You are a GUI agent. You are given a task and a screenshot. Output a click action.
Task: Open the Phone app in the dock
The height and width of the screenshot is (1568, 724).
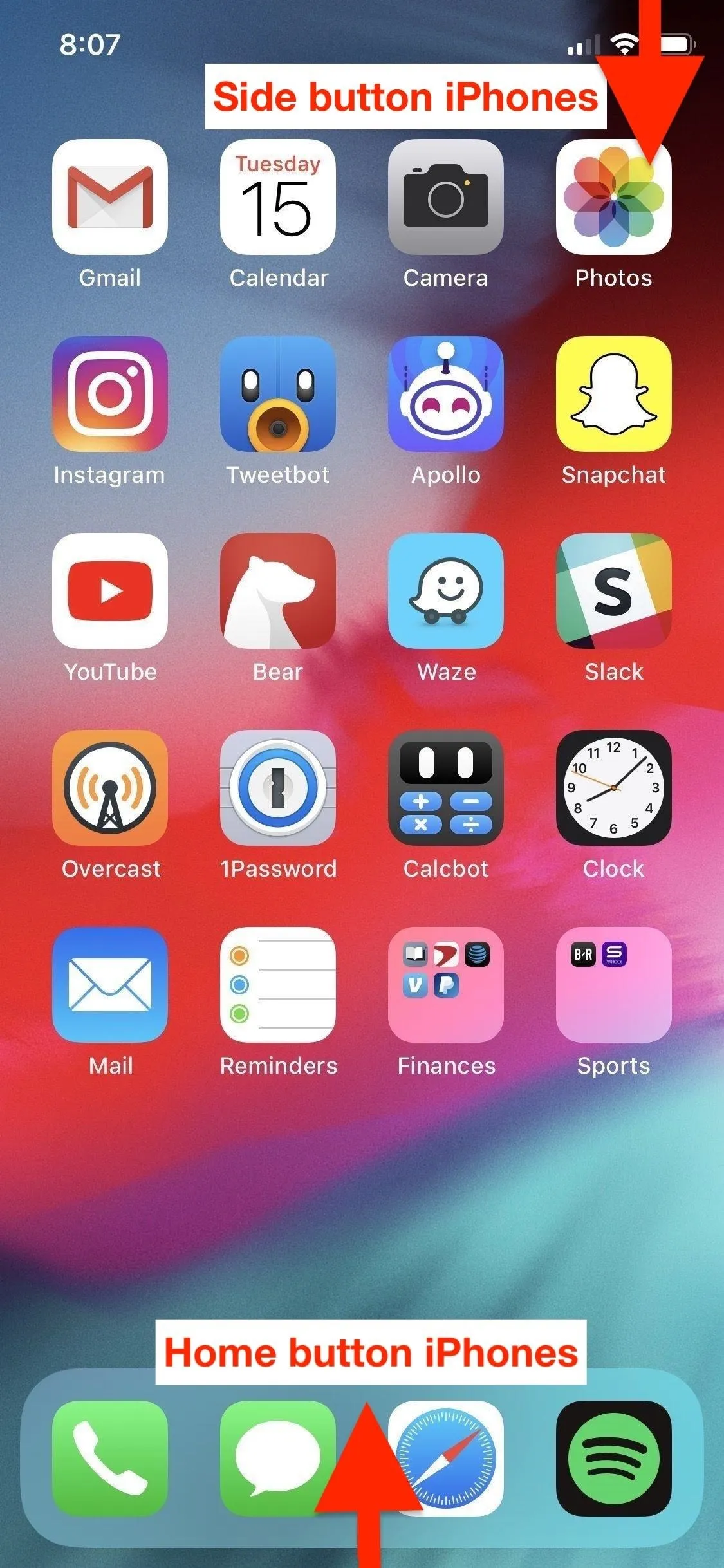coord(110,1459)
